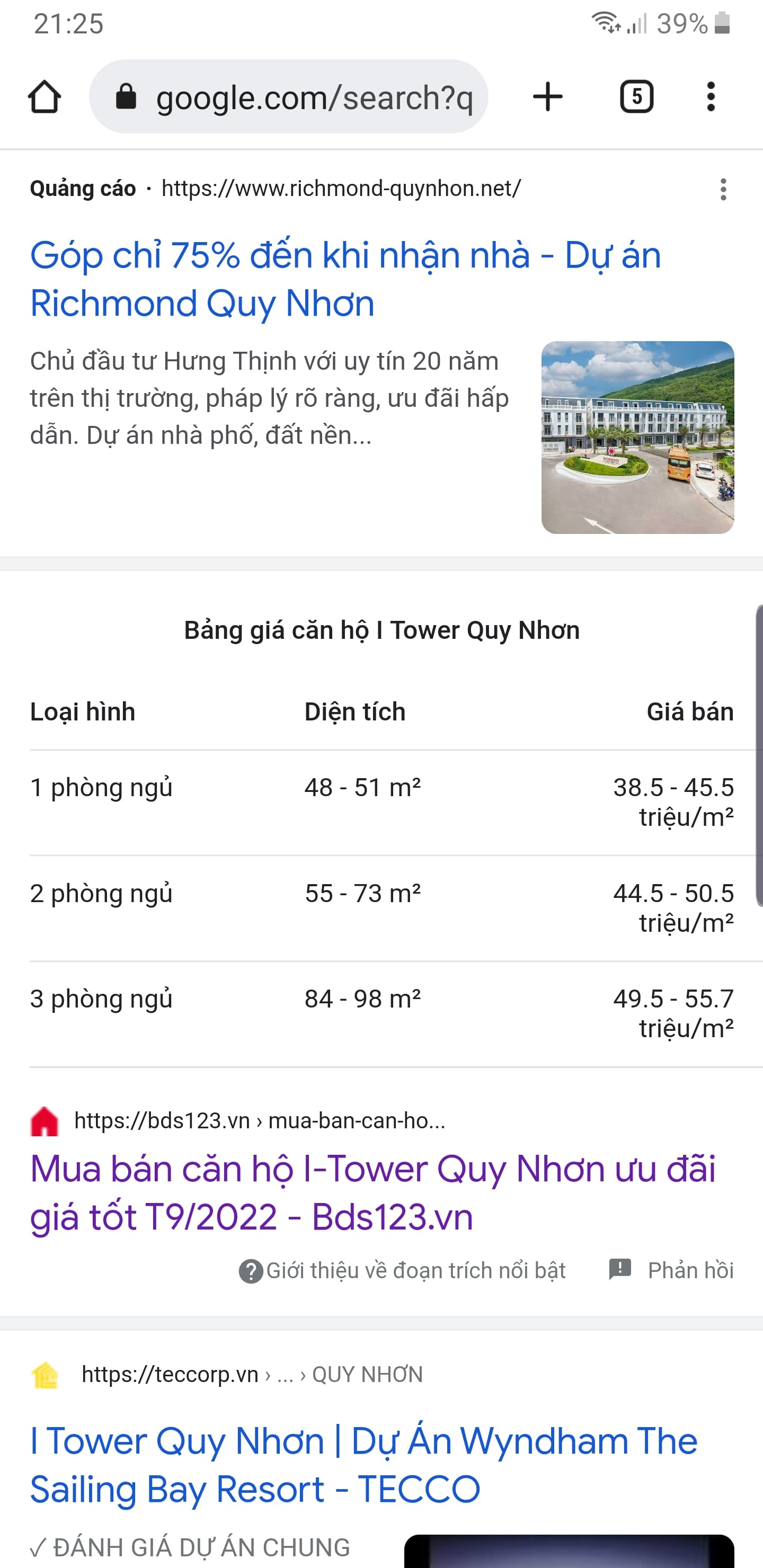Open ad options for the Richmond ad
The height and width of the screenshot is (1568, 763).
pyautogui.click(x=723, y=189)
